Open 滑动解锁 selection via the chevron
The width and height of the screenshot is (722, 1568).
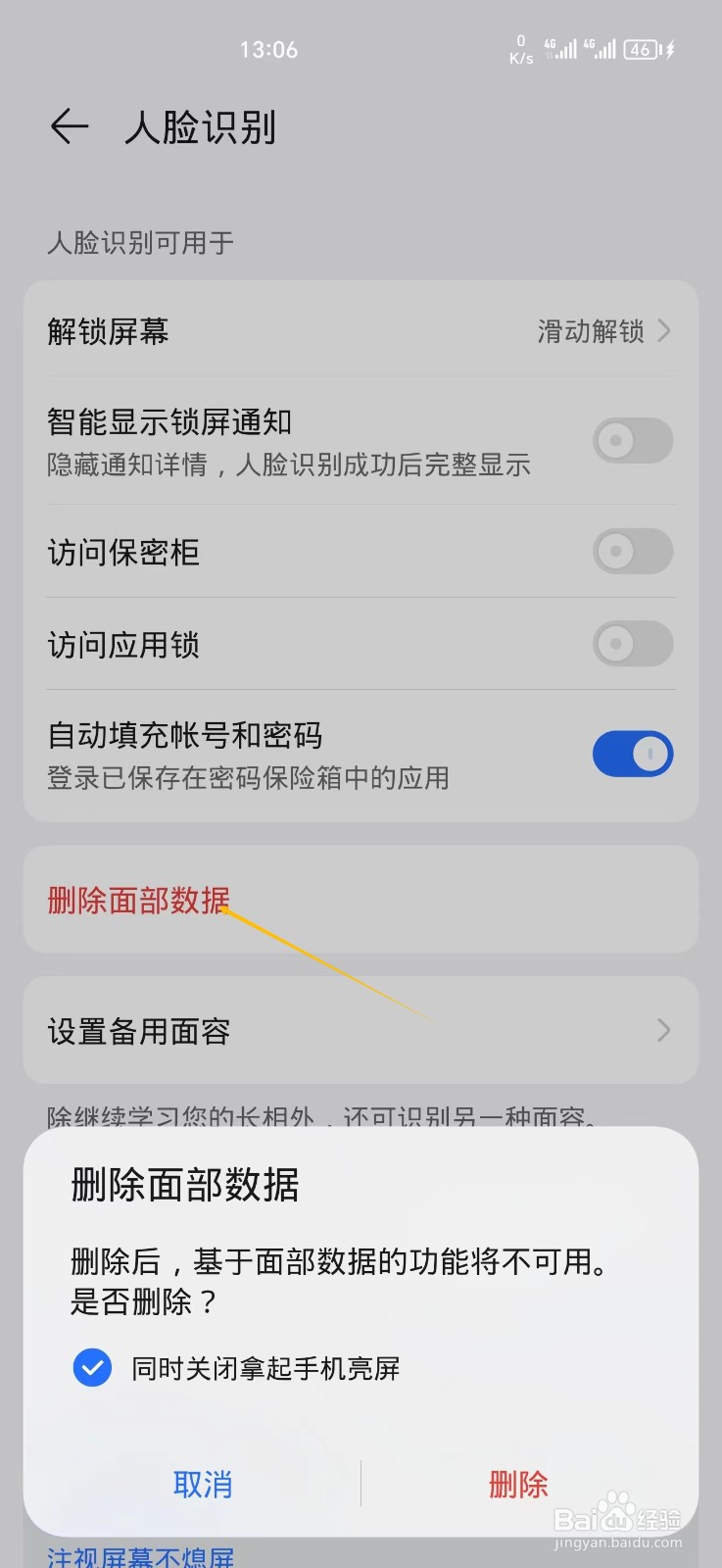[663, 332]
